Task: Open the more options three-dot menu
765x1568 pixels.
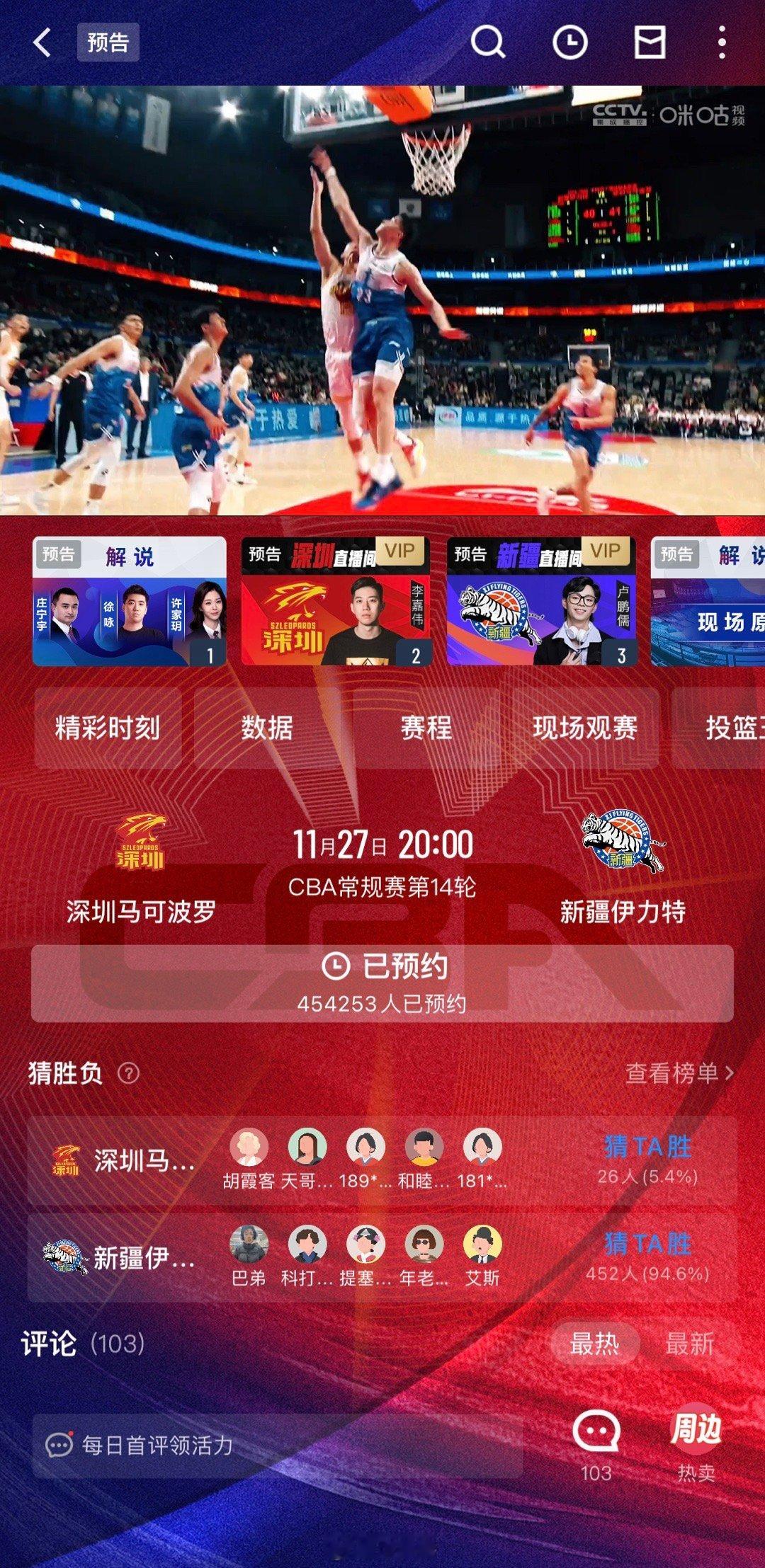Action: click(721, 44)
